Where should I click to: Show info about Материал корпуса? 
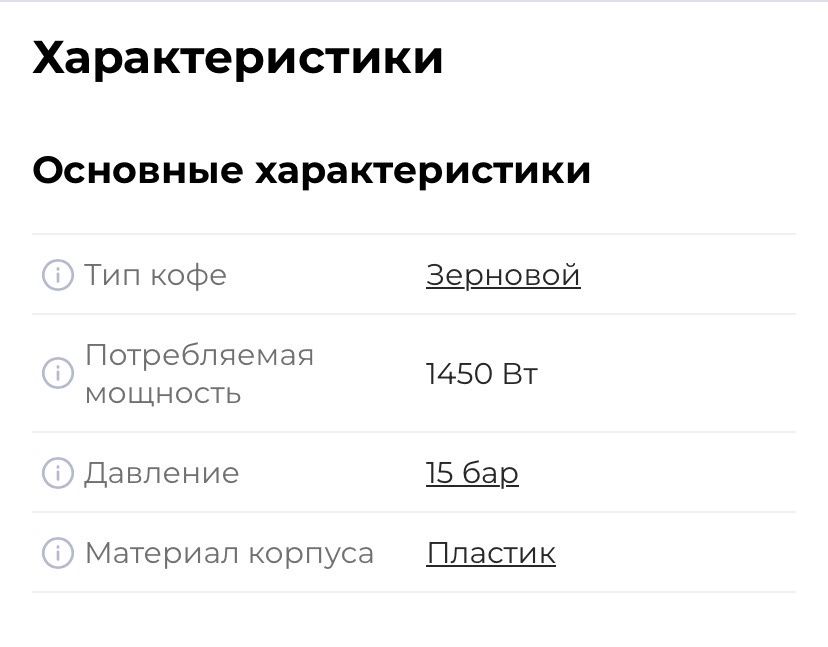click(x=57, y=553)
